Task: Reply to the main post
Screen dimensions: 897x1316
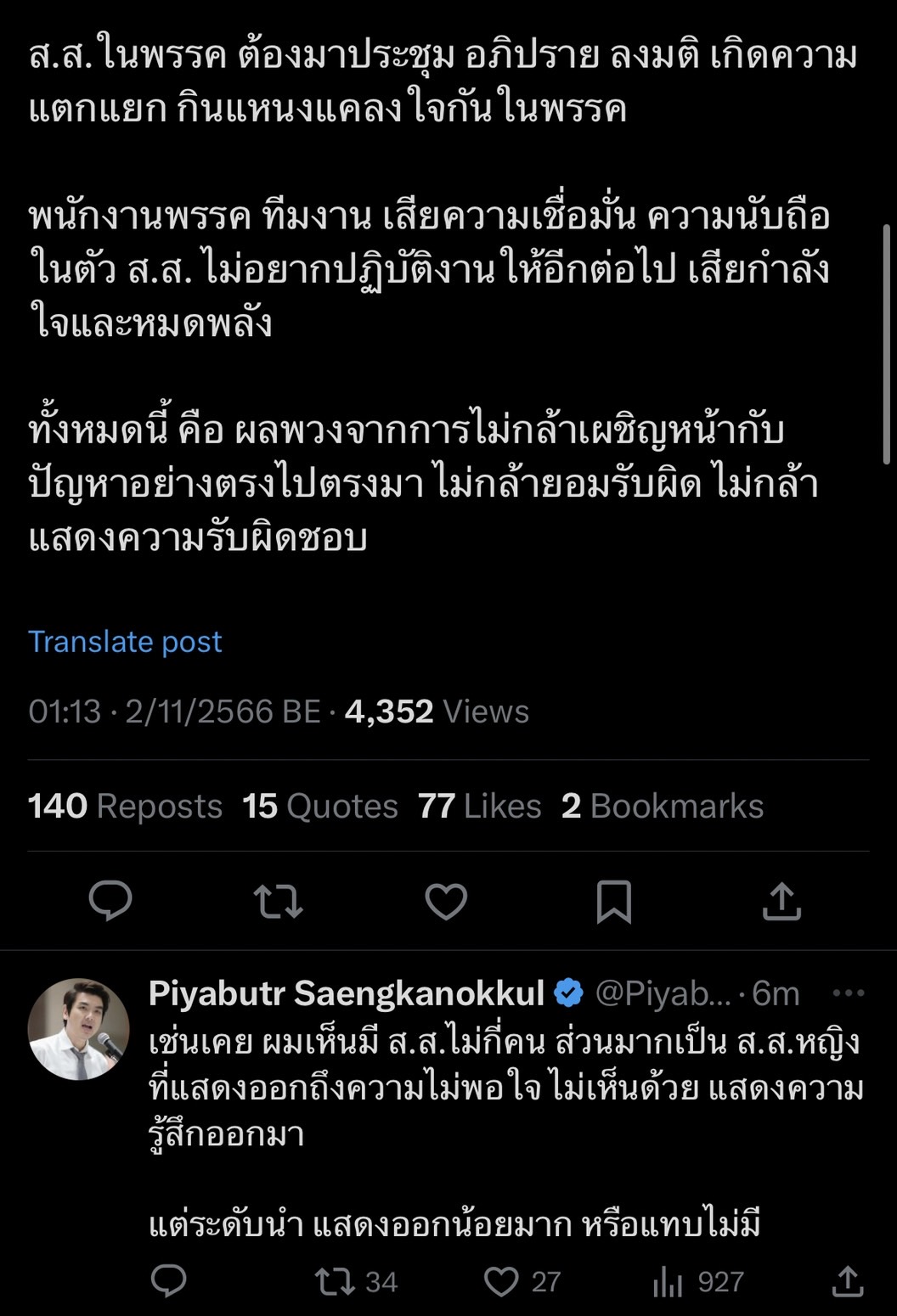Action: pos(110,901)
